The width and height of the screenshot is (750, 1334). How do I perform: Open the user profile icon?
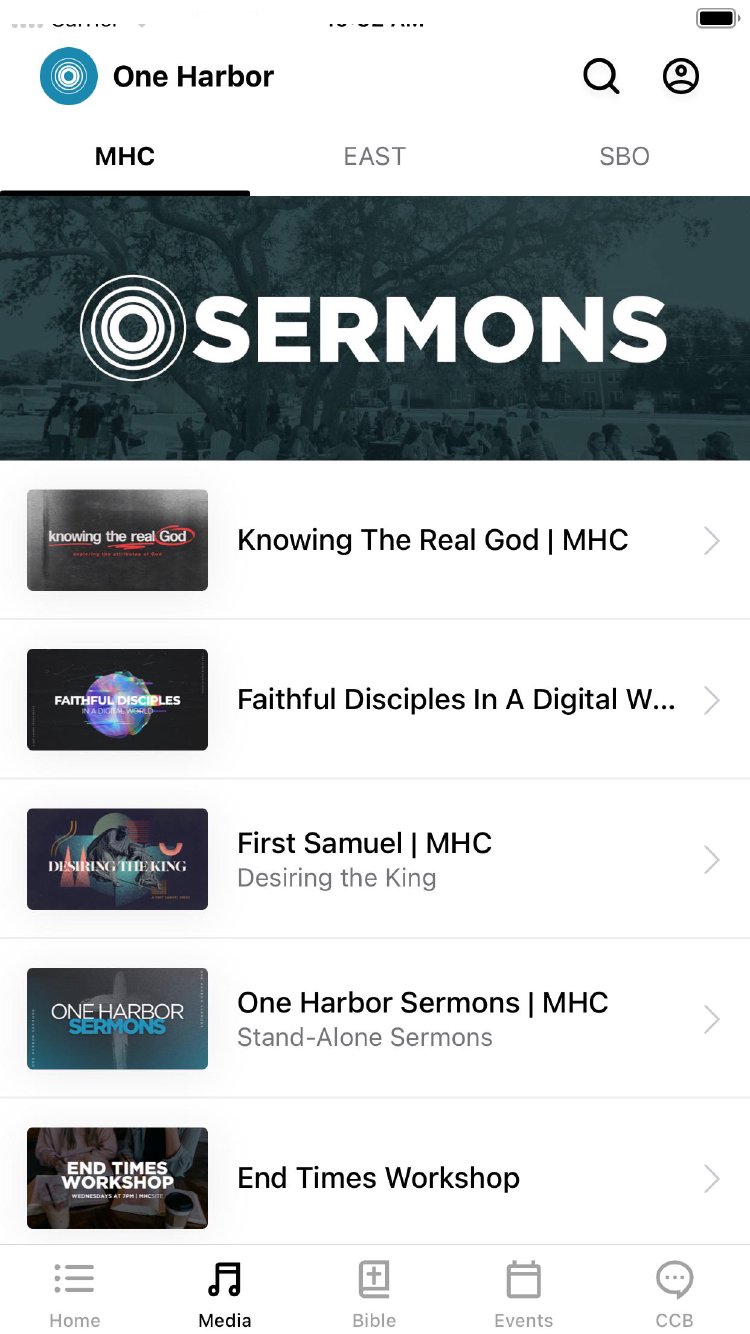pos(681,76)
